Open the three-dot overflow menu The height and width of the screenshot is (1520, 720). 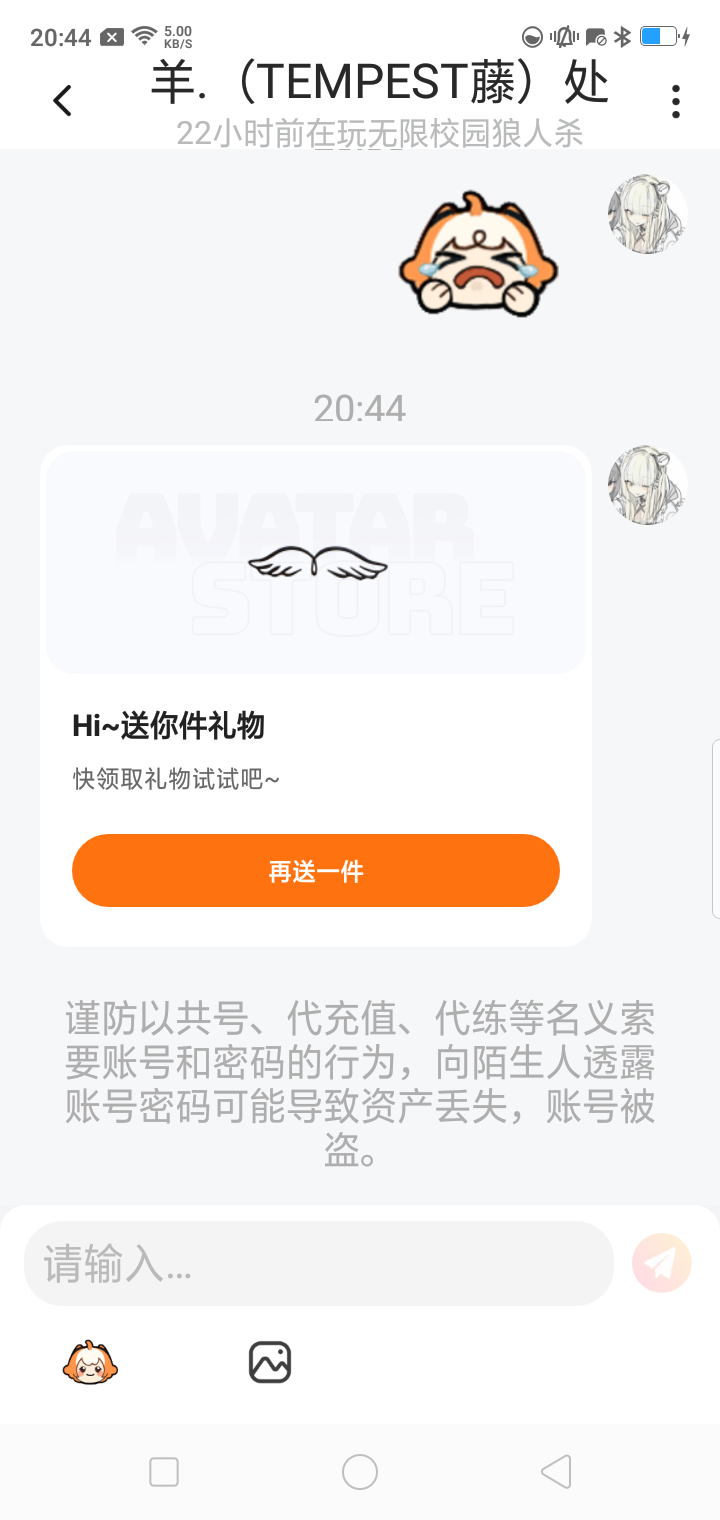pyautogui.click(x=676, y=101)
